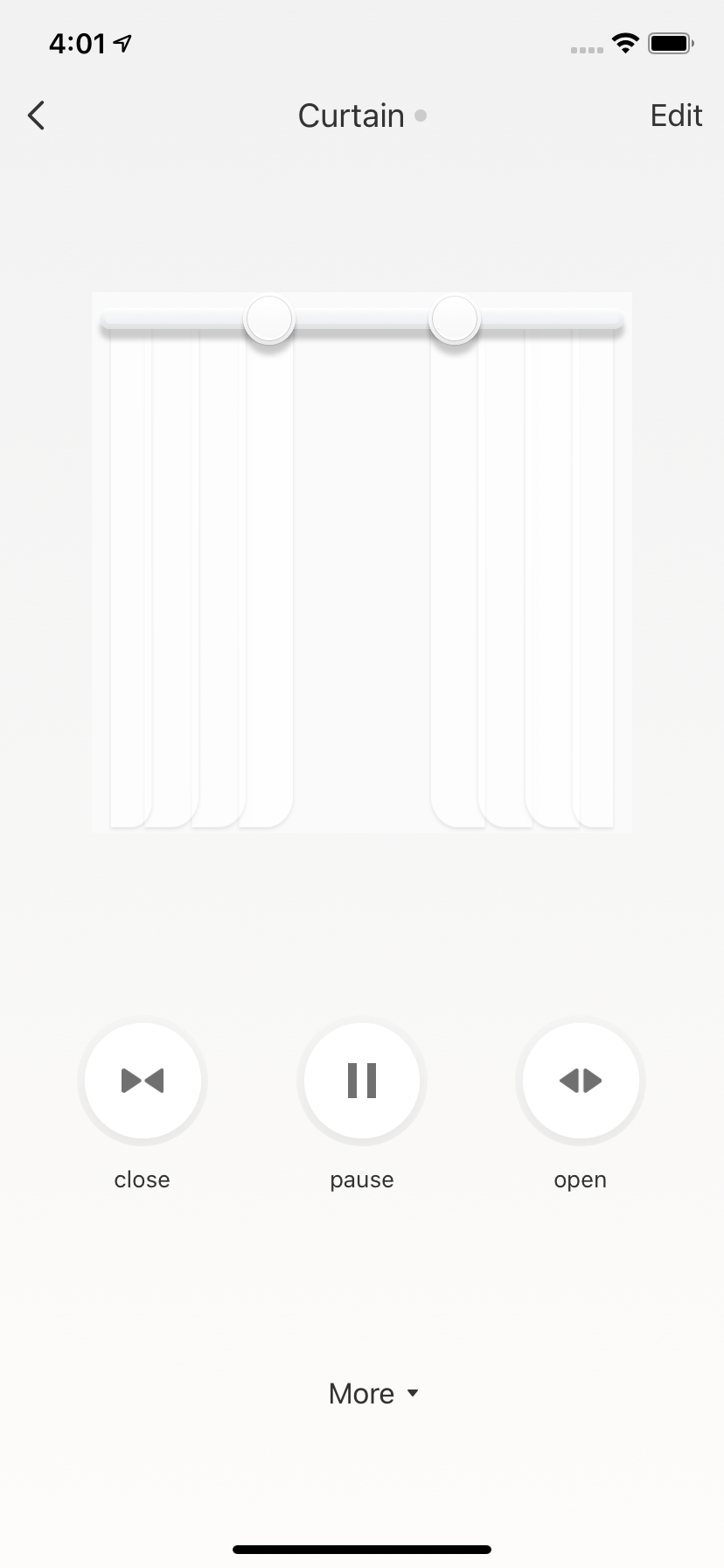Tap the left curtain slider handle
The width and height of the screenshot is (724, 1568).
(x=269, y=319)
